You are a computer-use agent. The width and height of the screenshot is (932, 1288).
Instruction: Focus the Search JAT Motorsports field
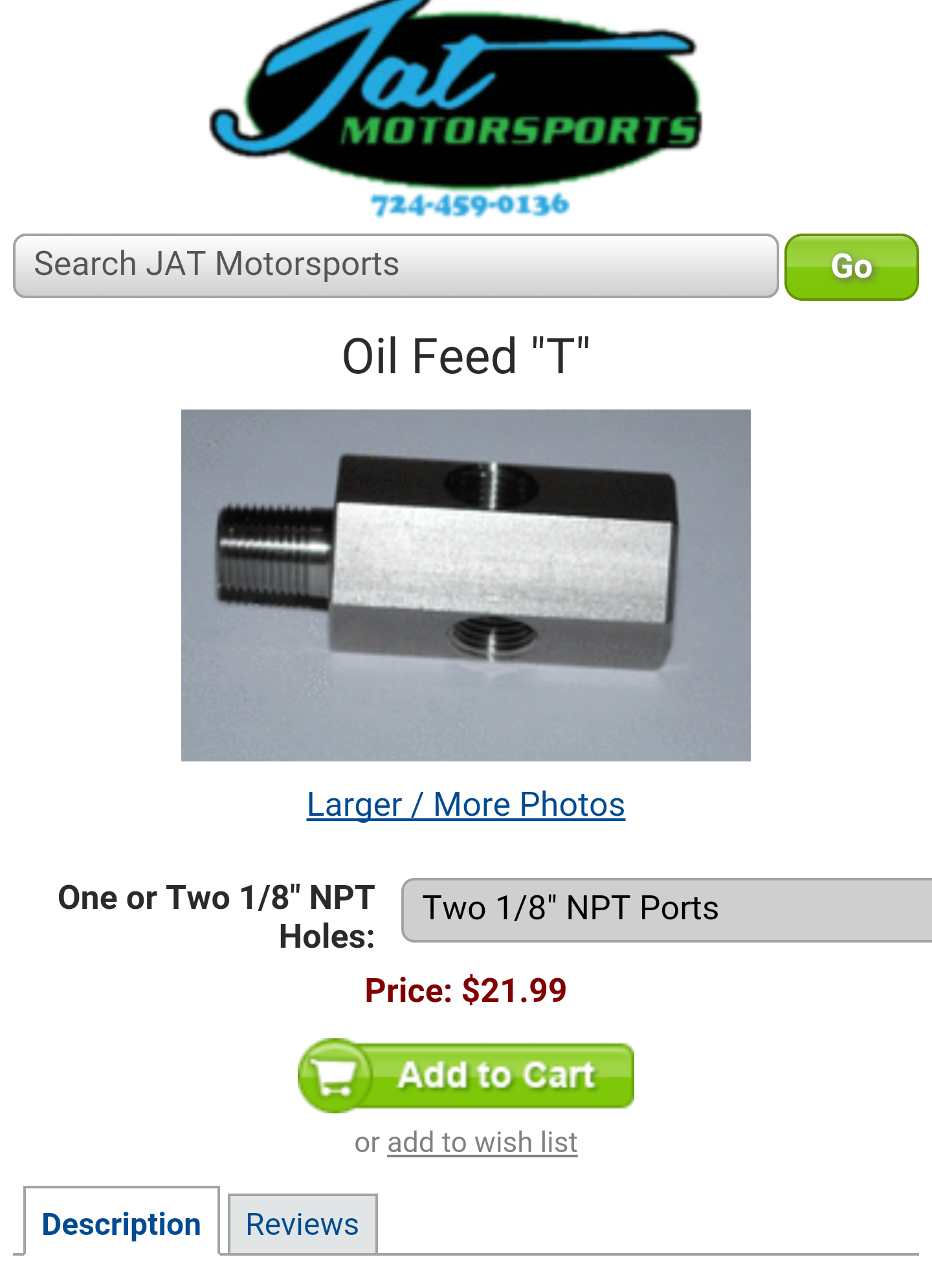tap(395, 265)
